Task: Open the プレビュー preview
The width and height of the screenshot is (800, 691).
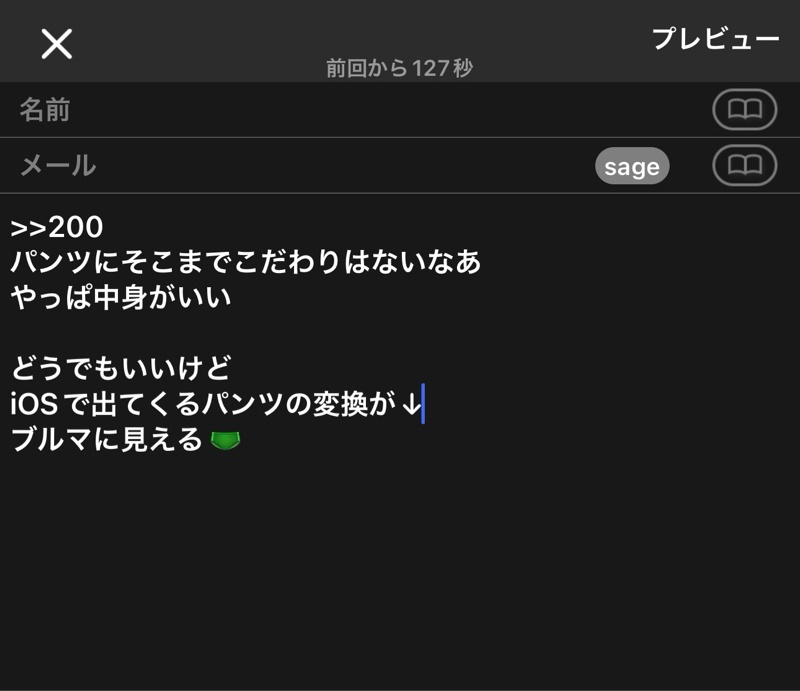Action: click(x=715, y=39)
